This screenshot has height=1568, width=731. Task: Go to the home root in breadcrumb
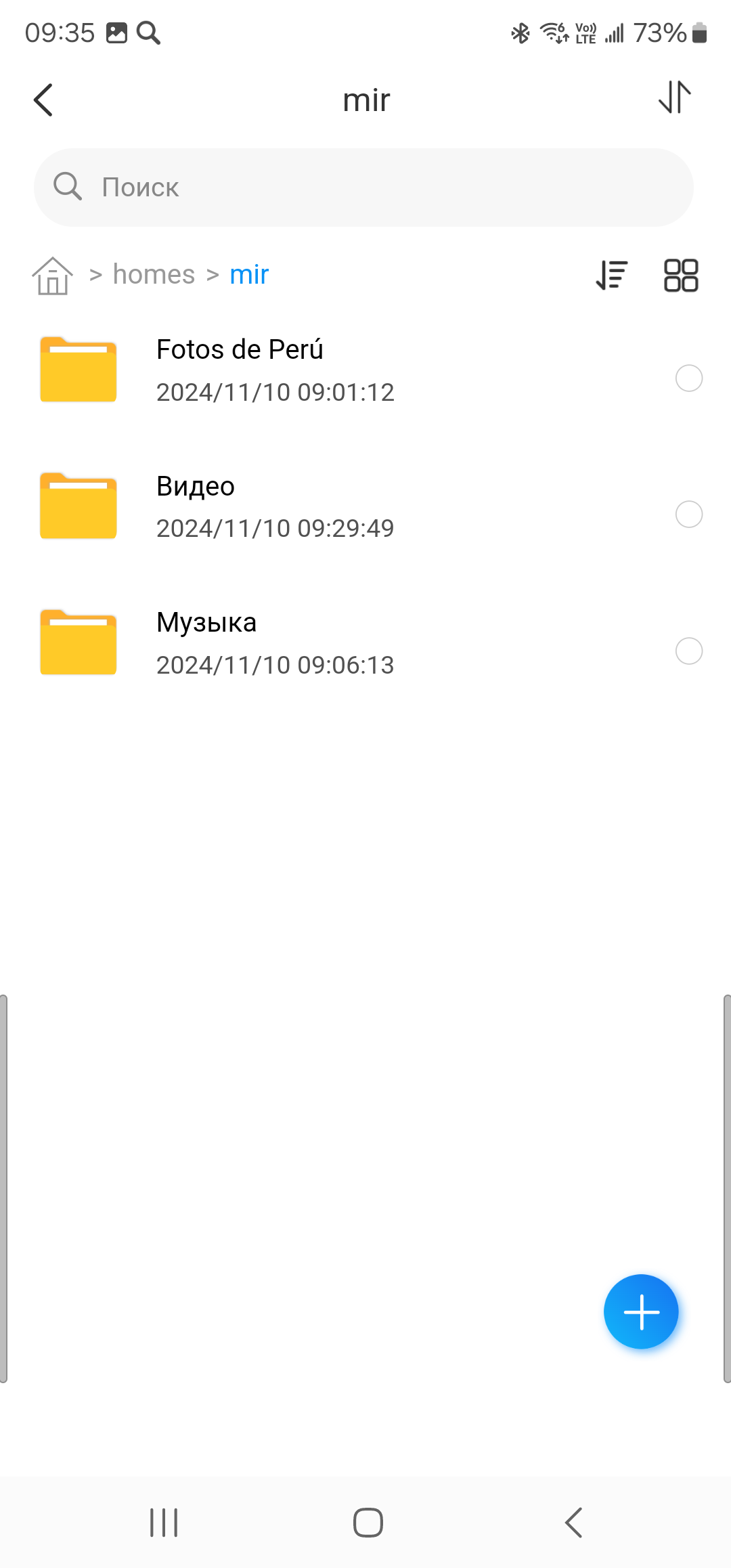[x=52, y=276]
